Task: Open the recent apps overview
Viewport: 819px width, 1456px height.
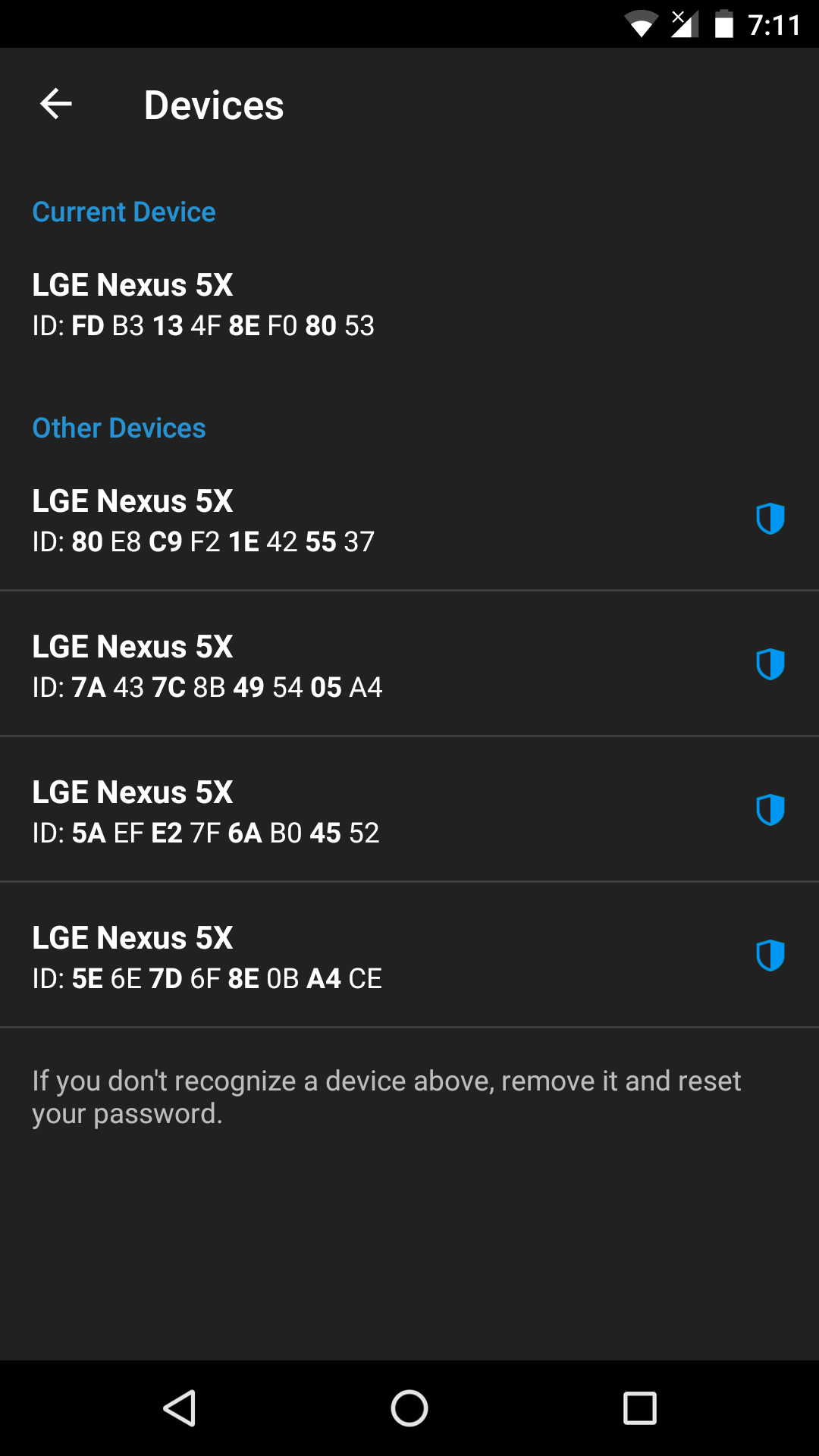Action: [639, 1409]
